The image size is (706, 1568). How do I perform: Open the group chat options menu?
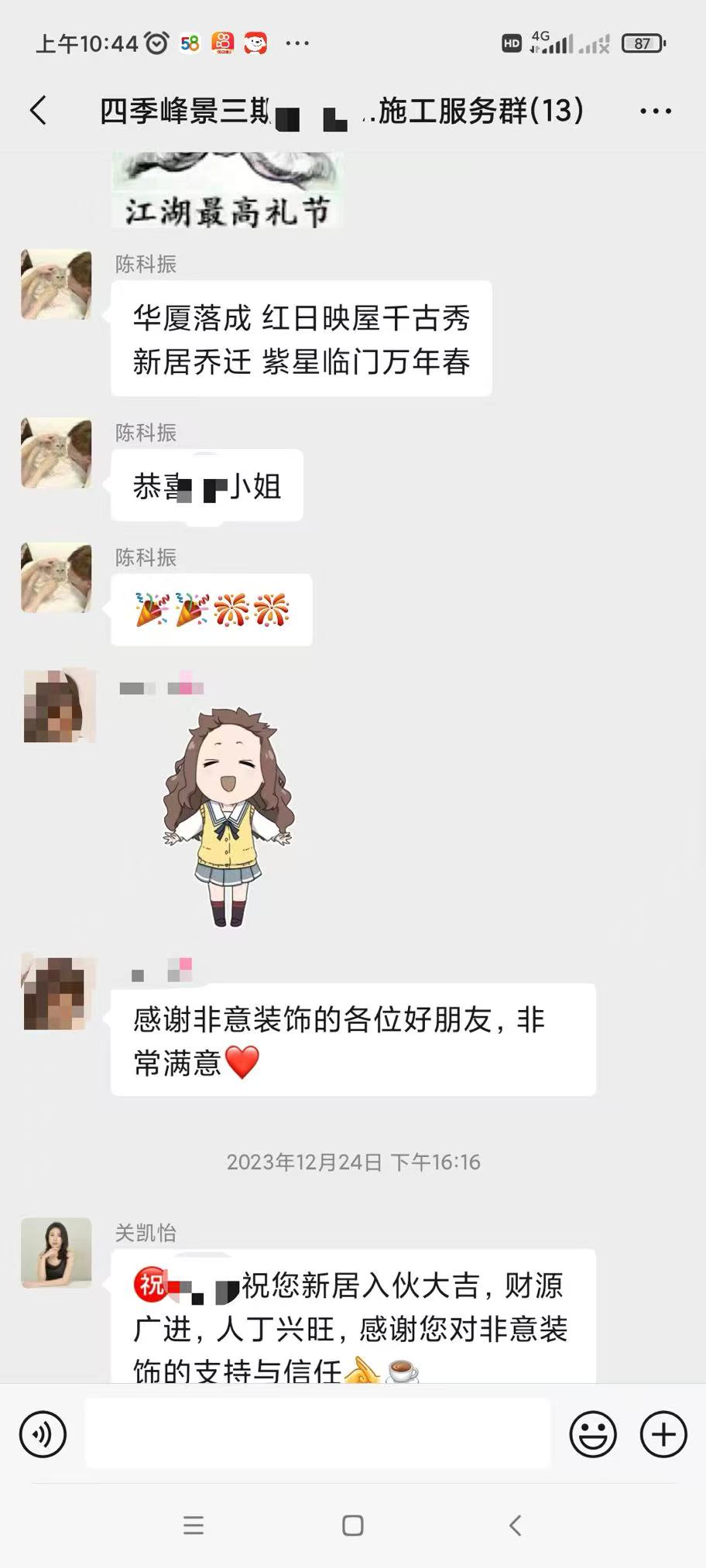(x=655, y=111)
